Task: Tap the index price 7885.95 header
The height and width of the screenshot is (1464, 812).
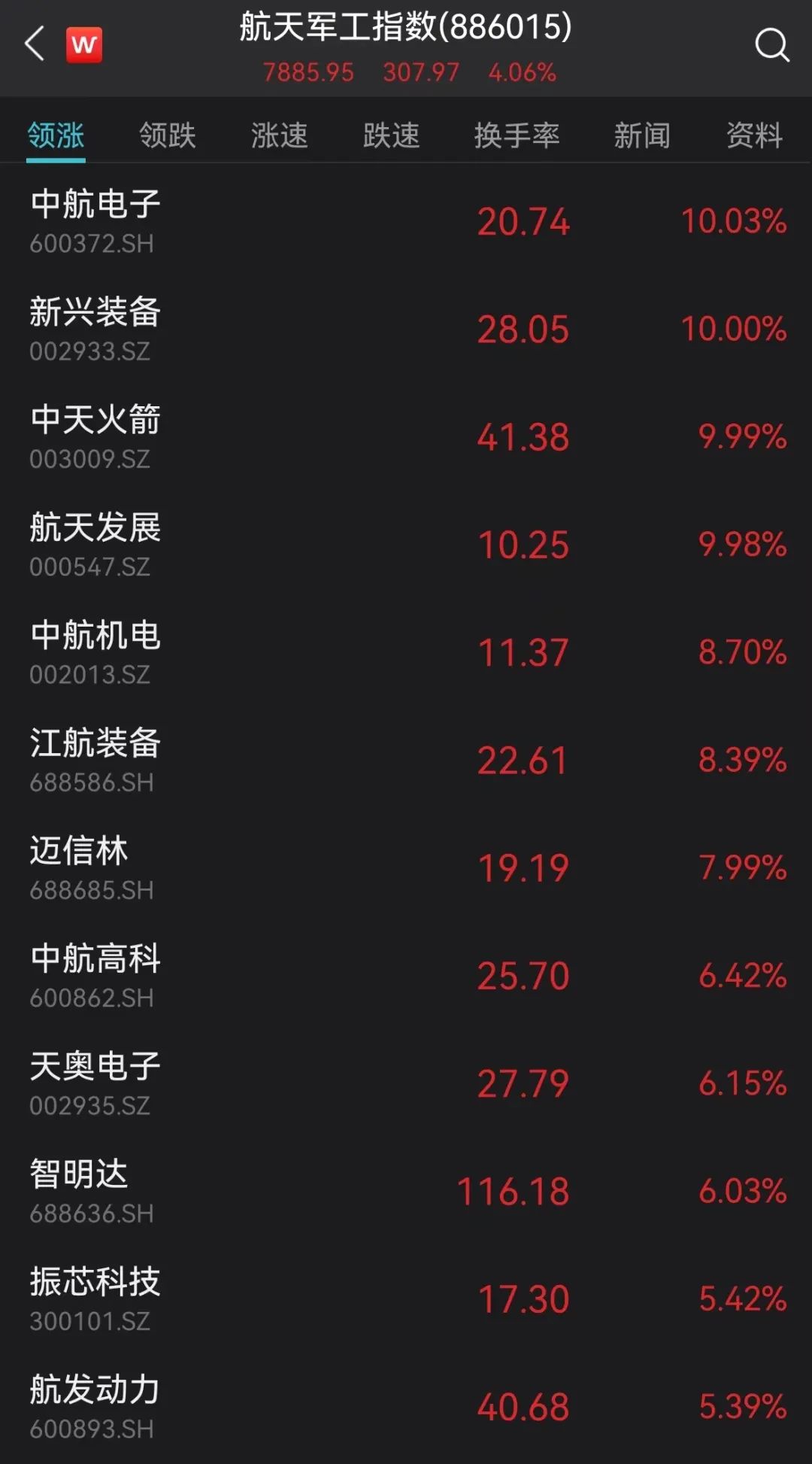Action: coord(307,72)
